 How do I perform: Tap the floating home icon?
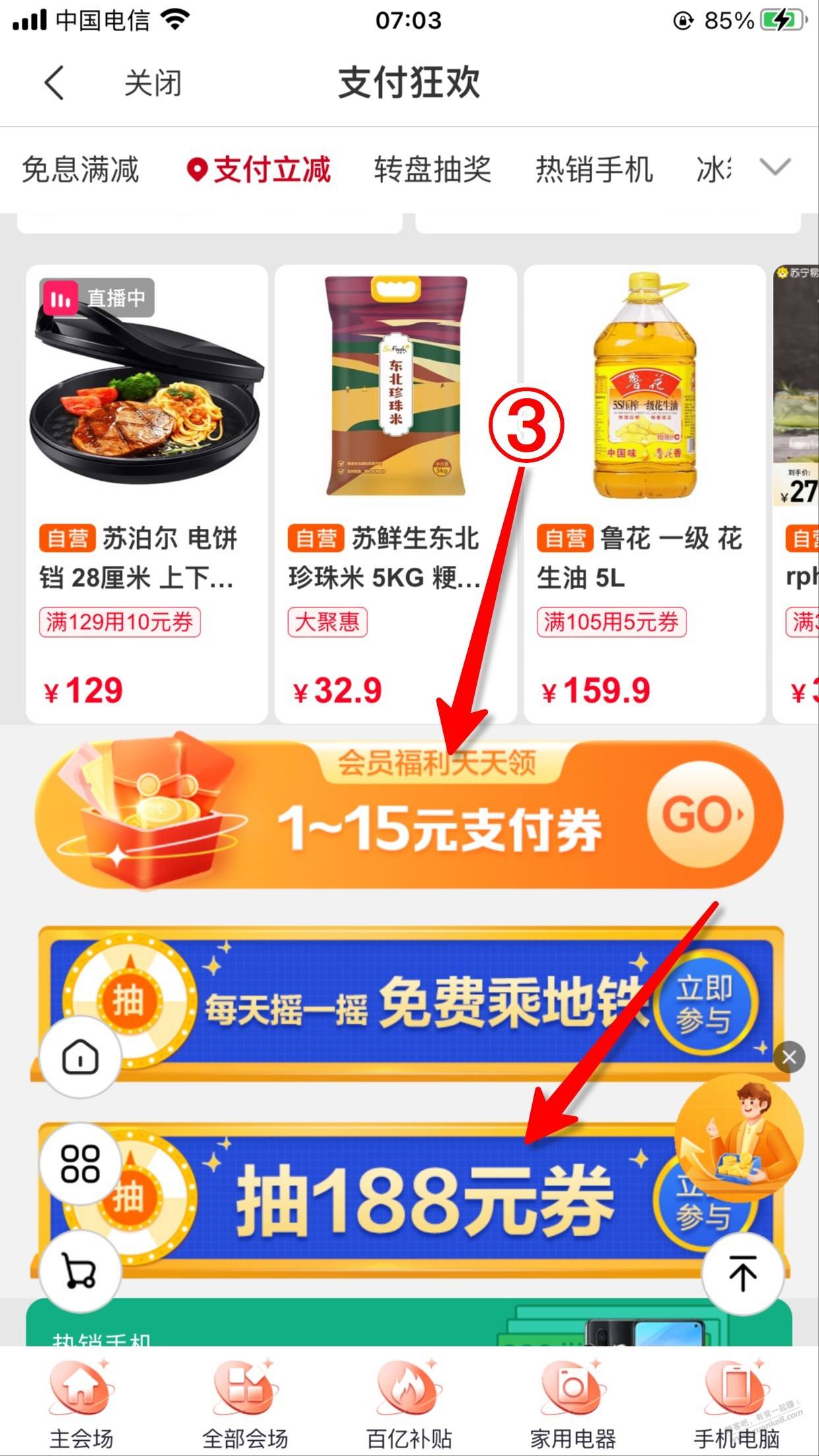click(x=80, y=1057)
